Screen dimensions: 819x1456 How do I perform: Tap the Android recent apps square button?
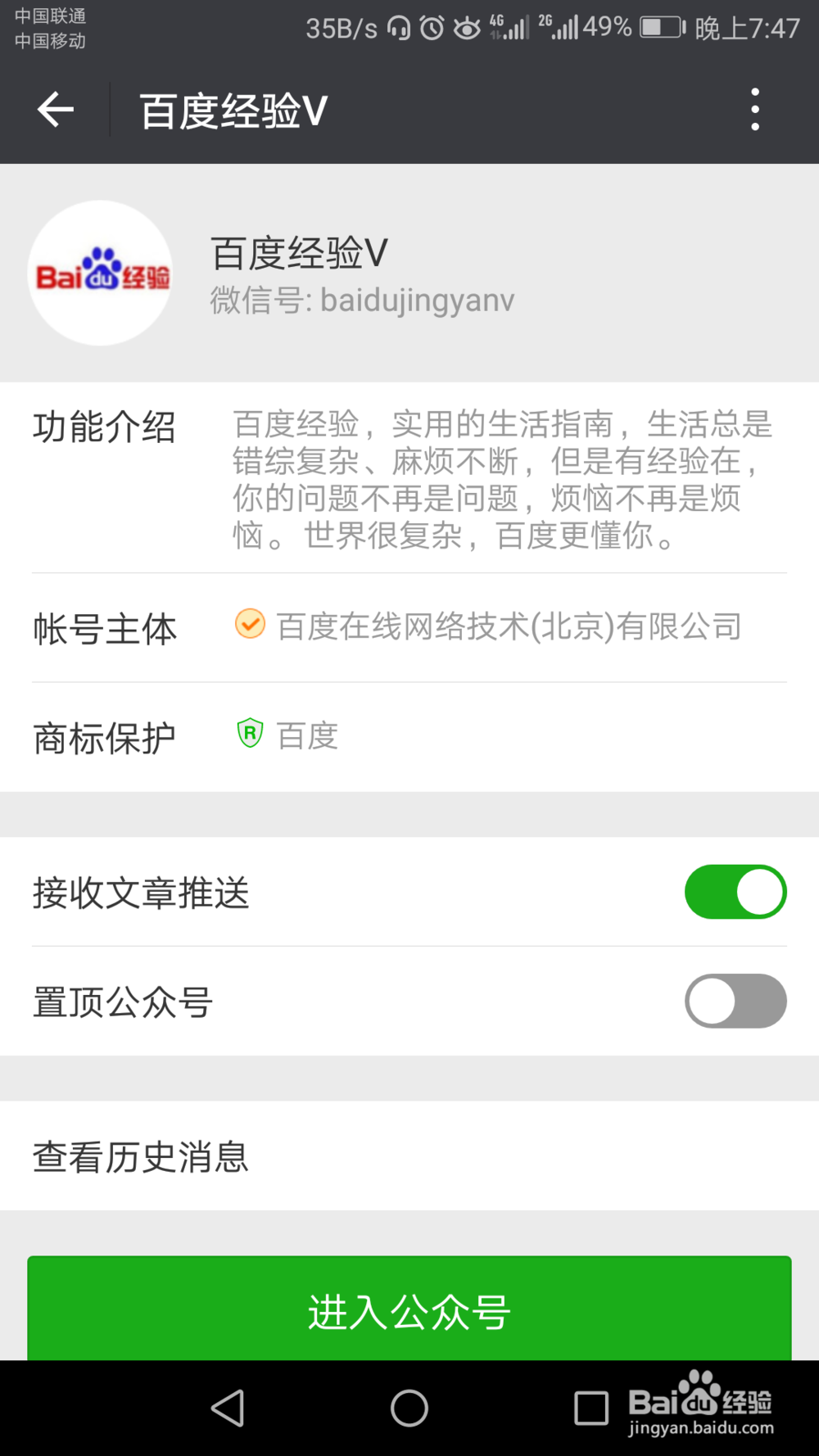coord(592,1407)
